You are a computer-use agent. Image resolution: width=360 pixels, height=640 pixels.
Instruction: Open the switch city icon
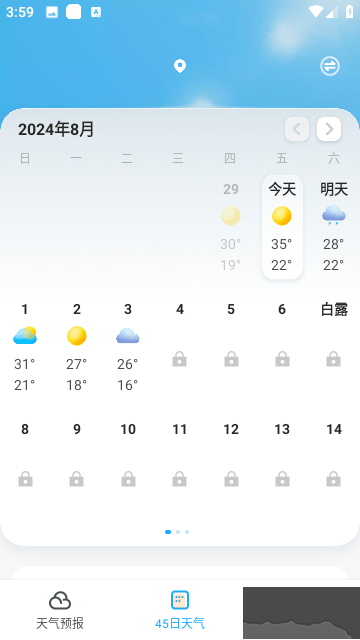click(330, 66)
